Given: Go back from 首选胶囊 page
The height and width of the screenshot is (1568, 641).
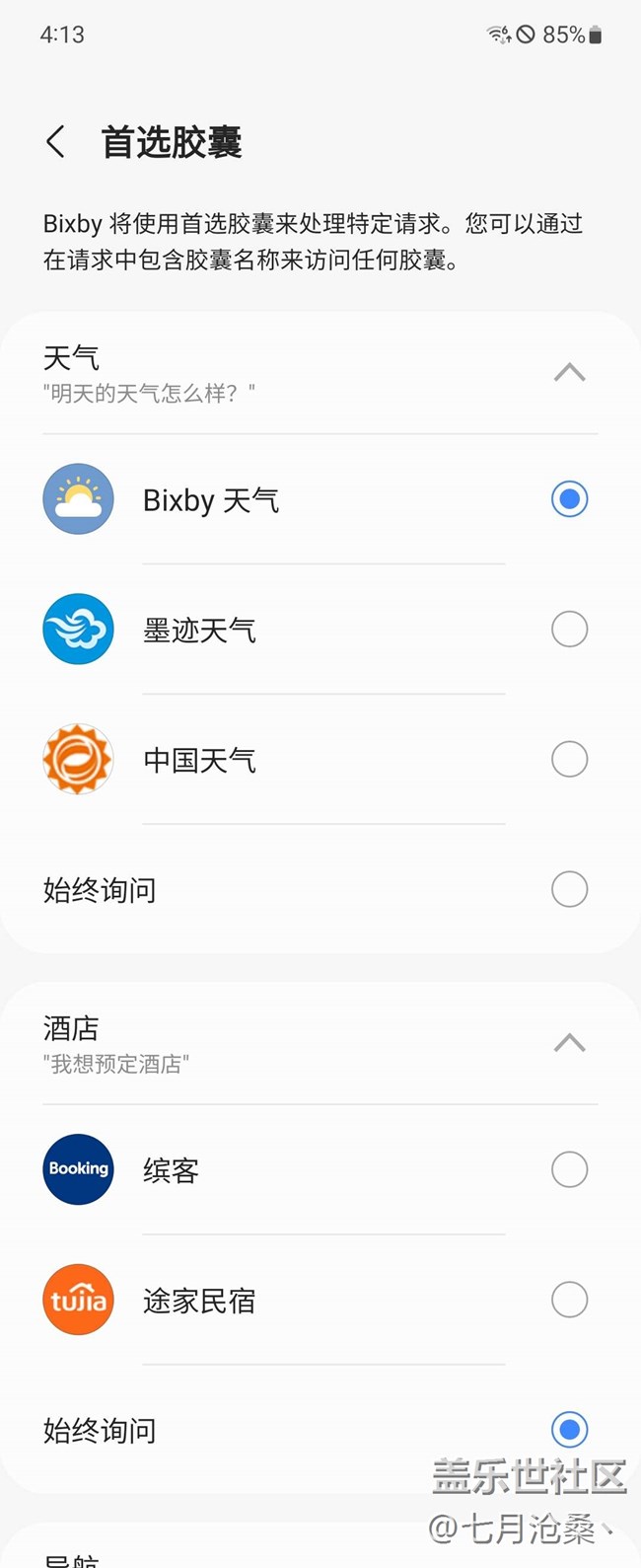Looking at the screenshot, I should [x=56, y=142].
